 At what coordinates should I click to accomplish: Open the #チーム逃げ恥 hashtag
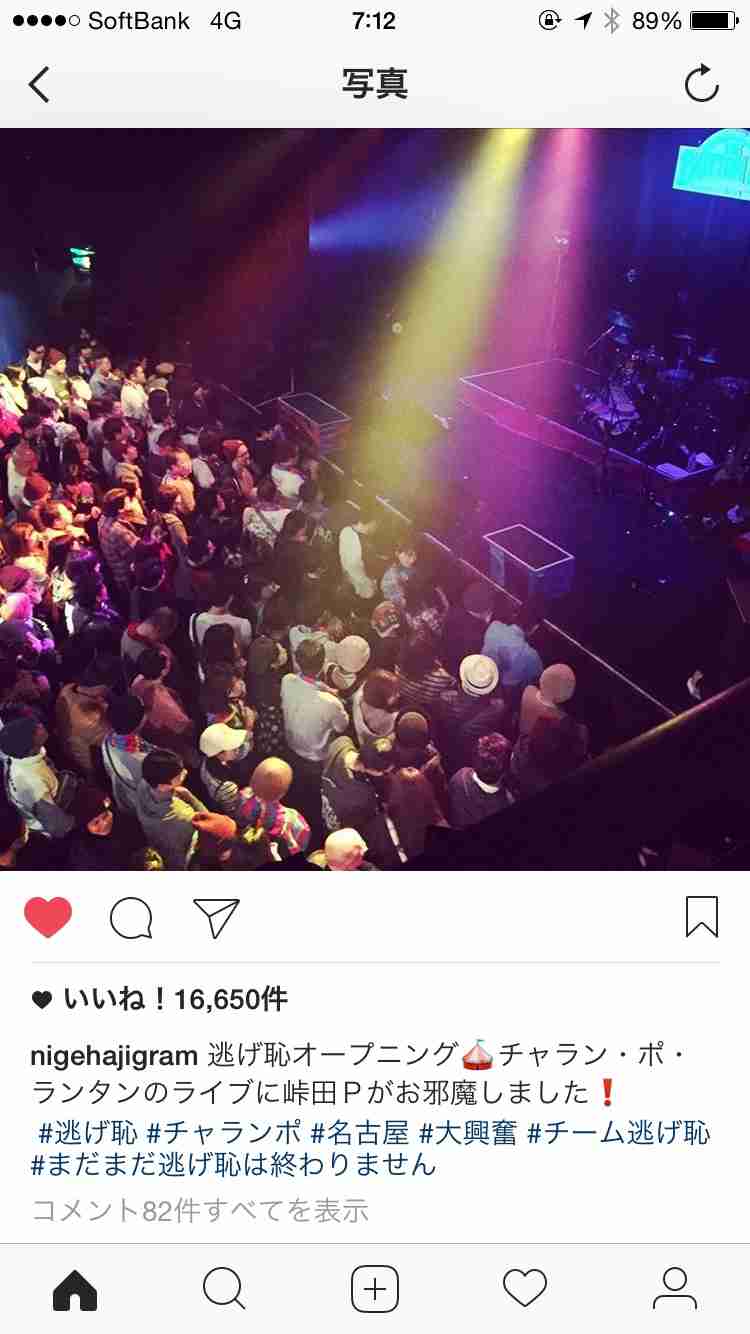pos(618,1132)
